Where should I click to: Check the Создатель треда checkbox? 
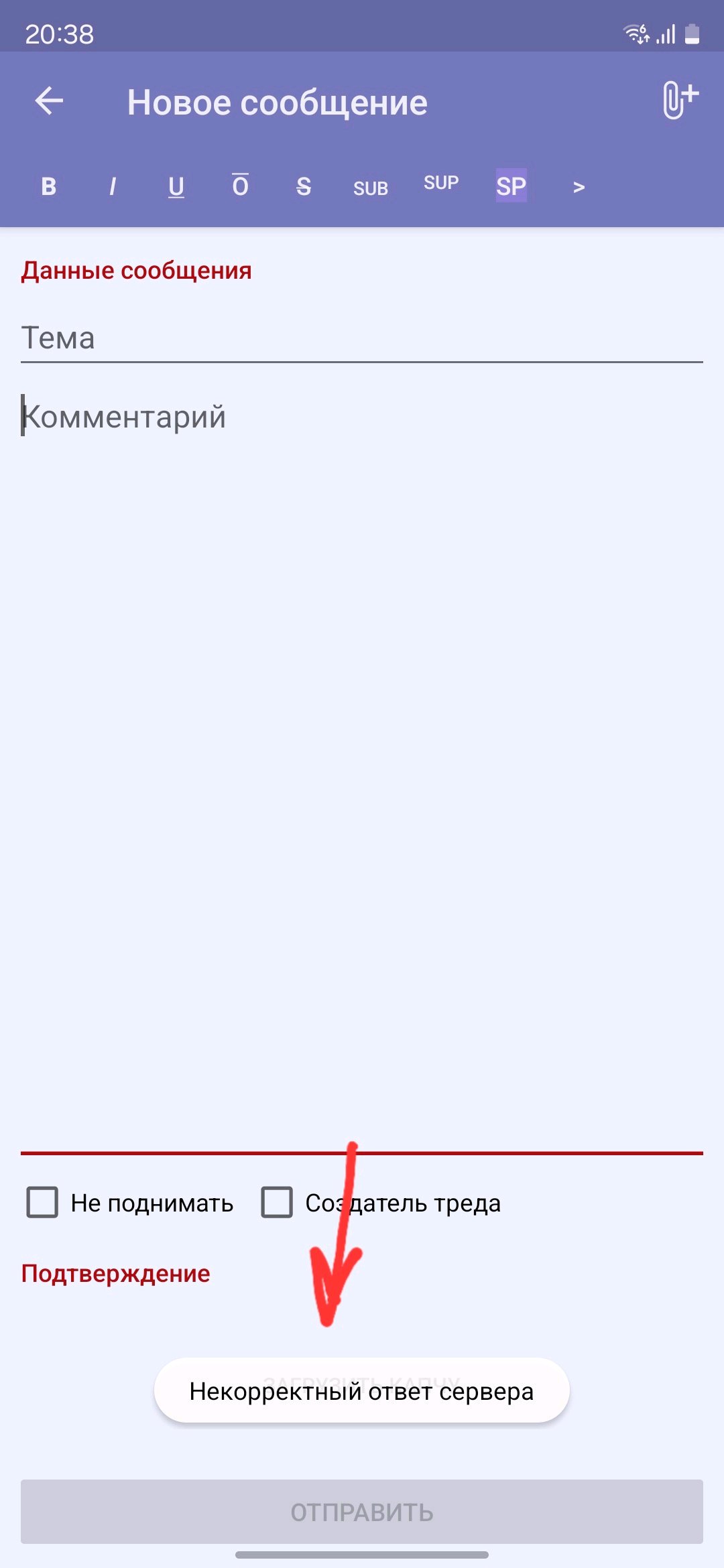[x=277, y=1202]
